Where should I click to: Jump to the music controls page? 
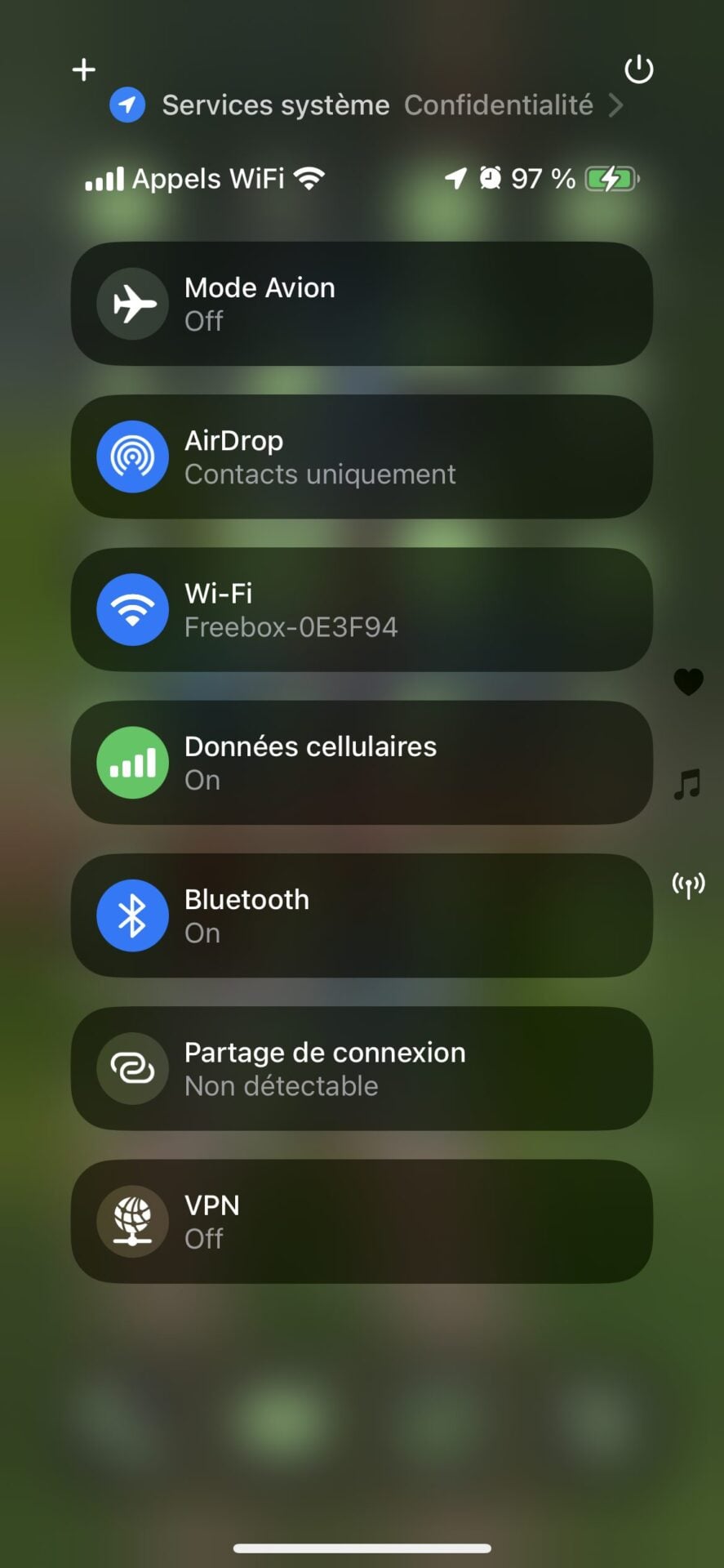click(x=687, y=784)
